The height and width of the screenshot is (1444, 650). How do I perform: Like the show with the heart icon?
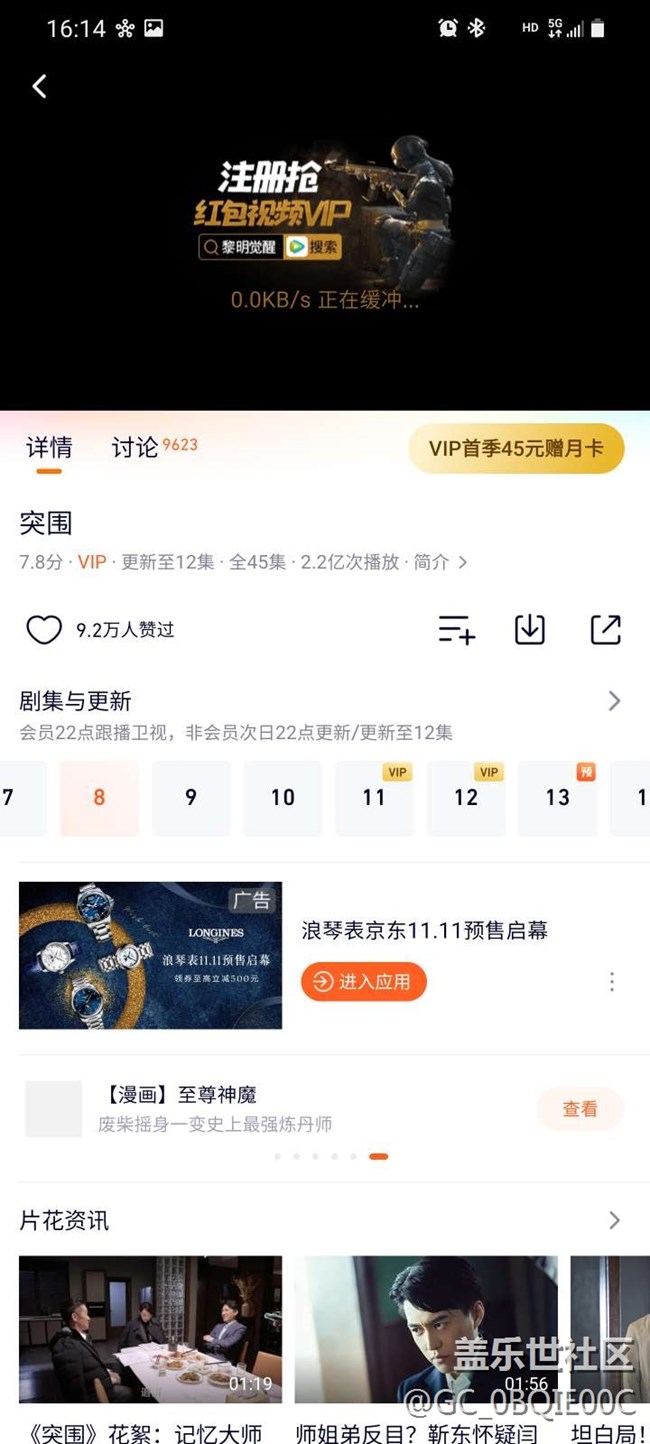coord(44,630)
